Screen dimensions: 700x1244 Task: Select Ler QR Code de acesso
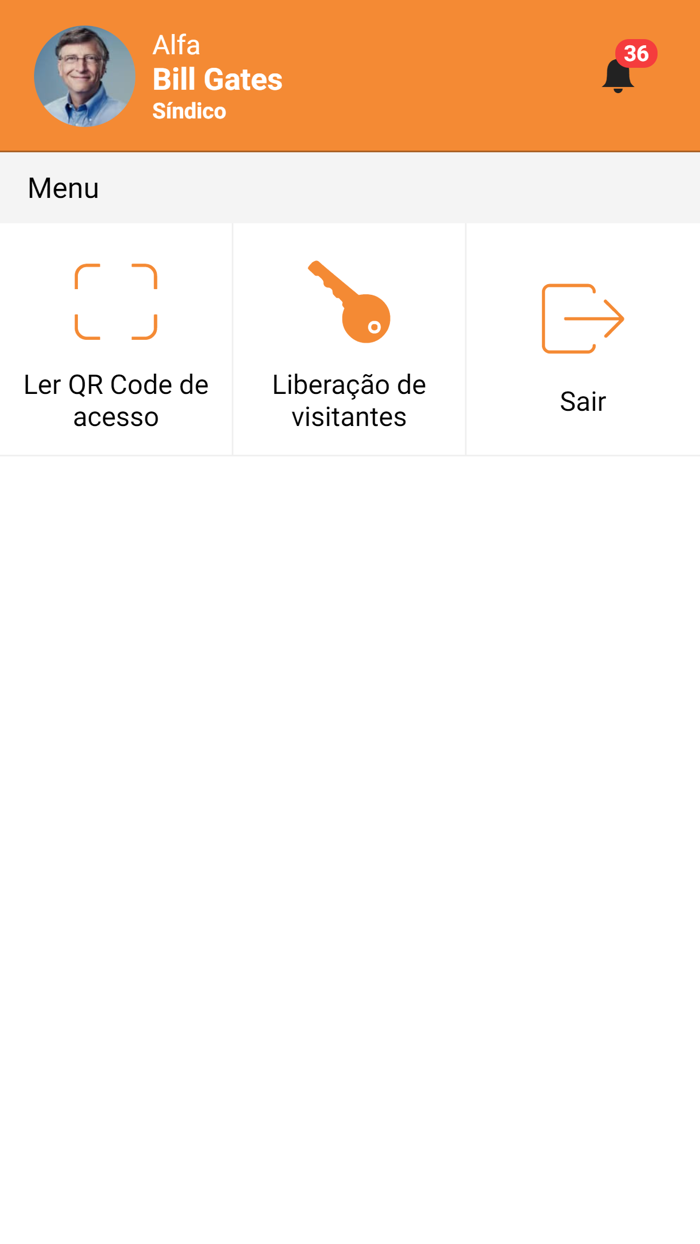[116, 340]
